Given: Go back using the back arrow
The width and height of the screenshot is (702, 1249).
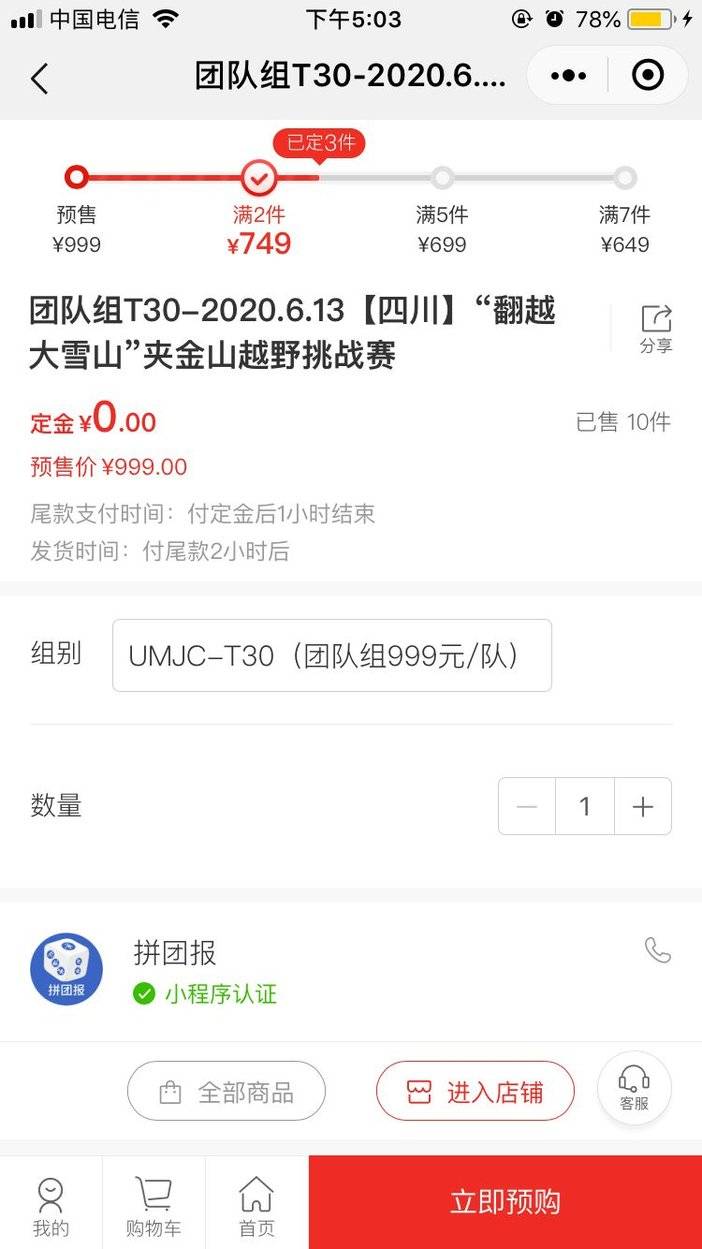Looking at the screenshot, I should (x=40, y=78).
